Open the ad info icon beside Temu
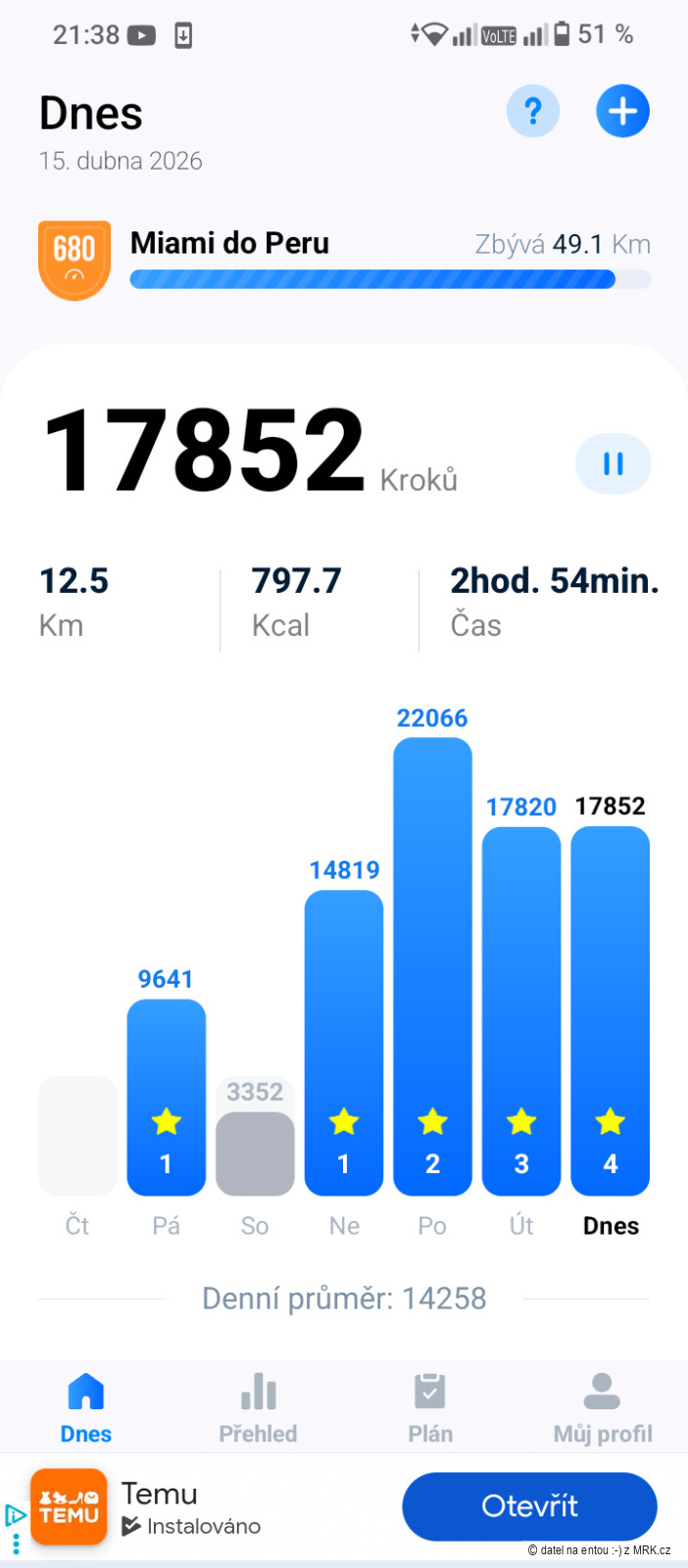Image resolution: width=688 pixels, height=1568 pixels. [16, 1515]
